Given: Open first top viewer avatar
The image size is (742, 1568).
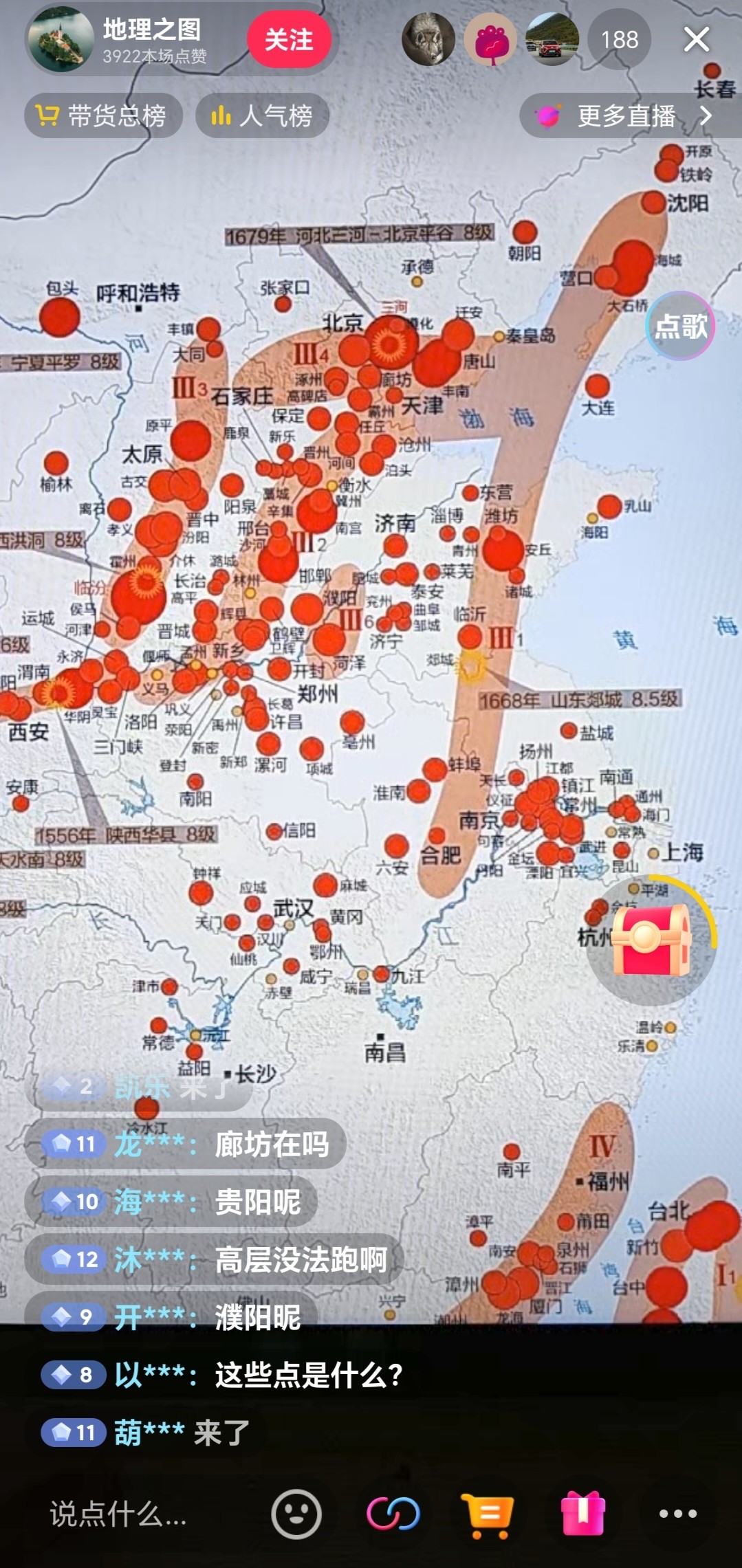Looking at the screenshot, I should coord(428,40).
